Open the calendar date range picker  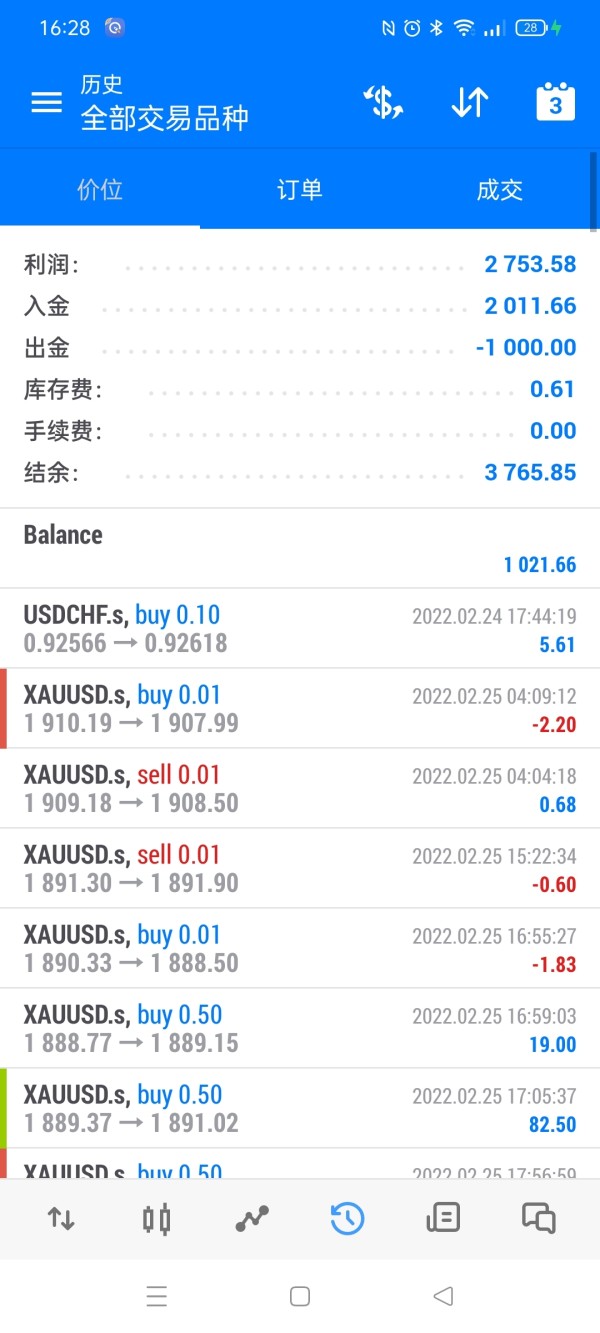click(x=555, y=102)
